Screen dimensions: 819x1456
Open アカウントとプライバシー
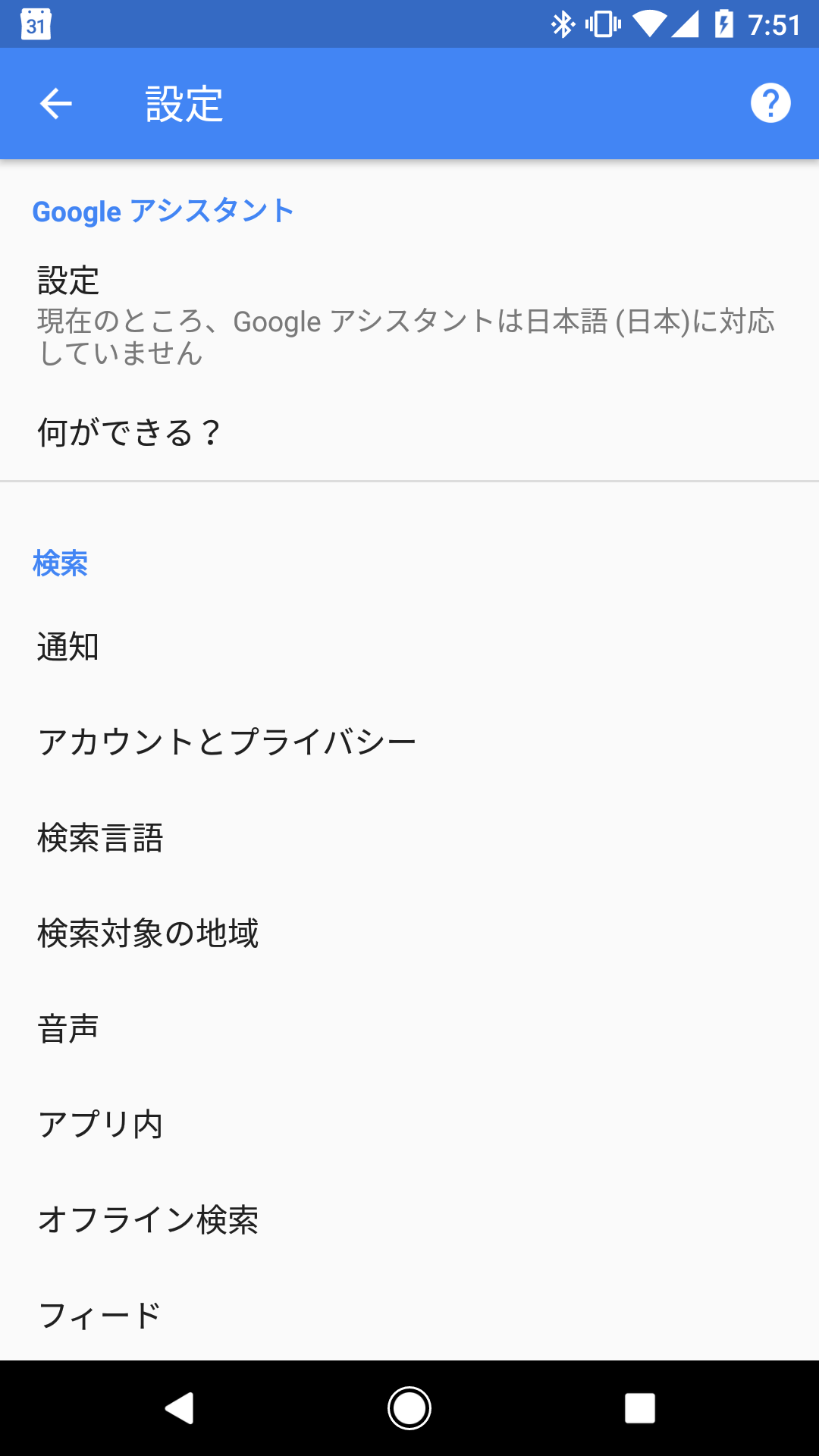click(x=409, y=742)
